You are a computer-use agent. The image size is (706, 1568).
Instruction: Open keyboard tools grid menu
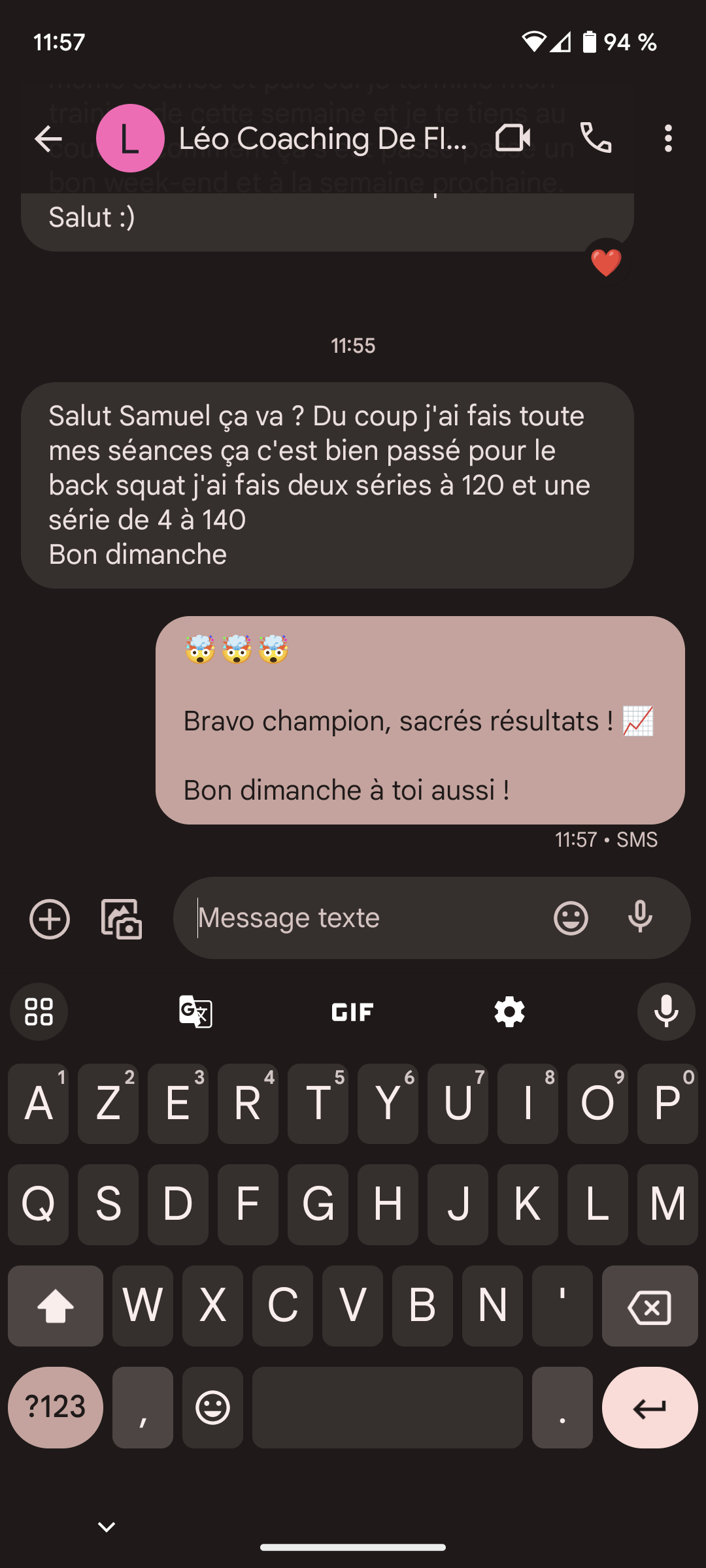(x=39, y=1011)
